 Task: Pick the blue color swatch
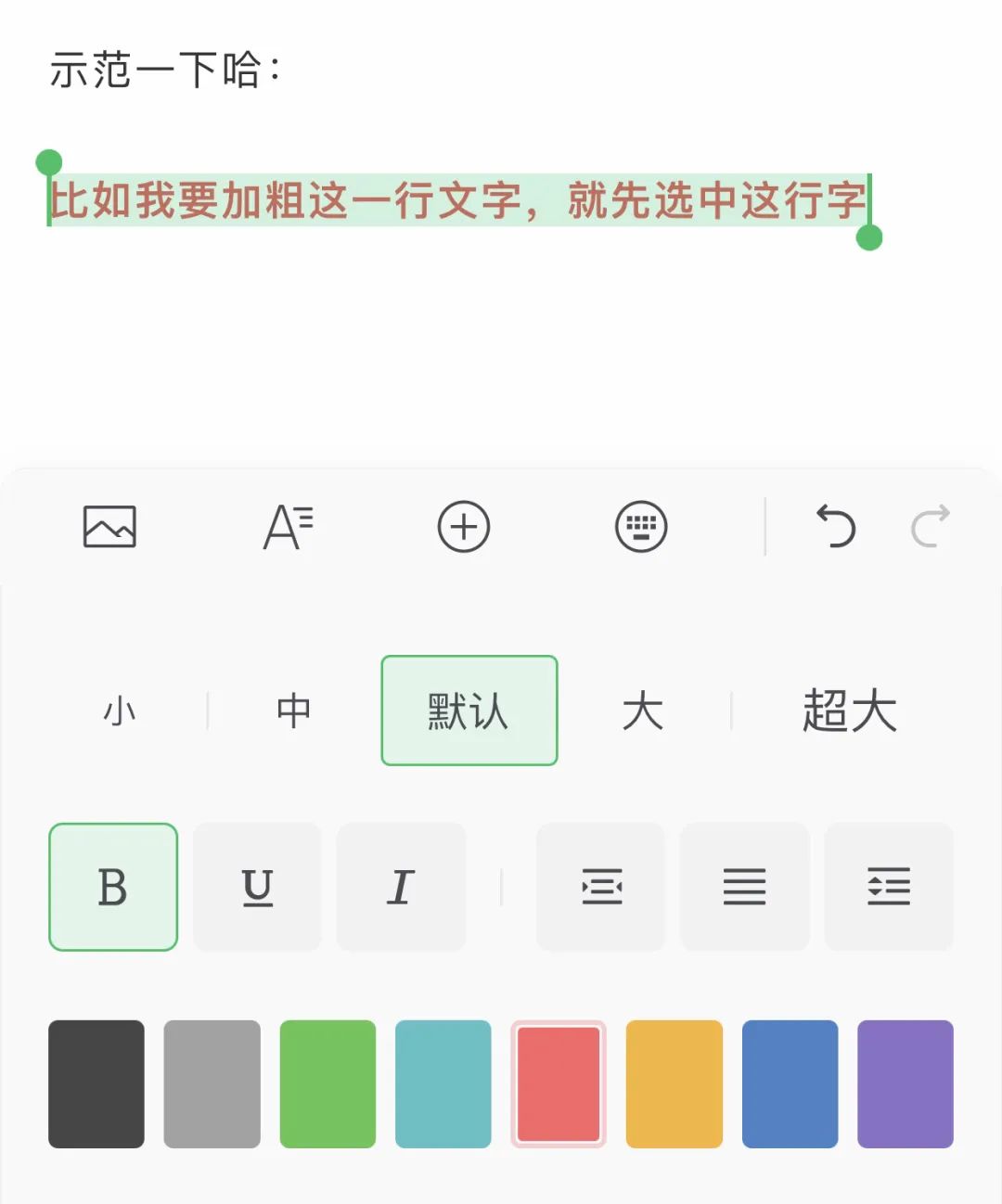790,1083
